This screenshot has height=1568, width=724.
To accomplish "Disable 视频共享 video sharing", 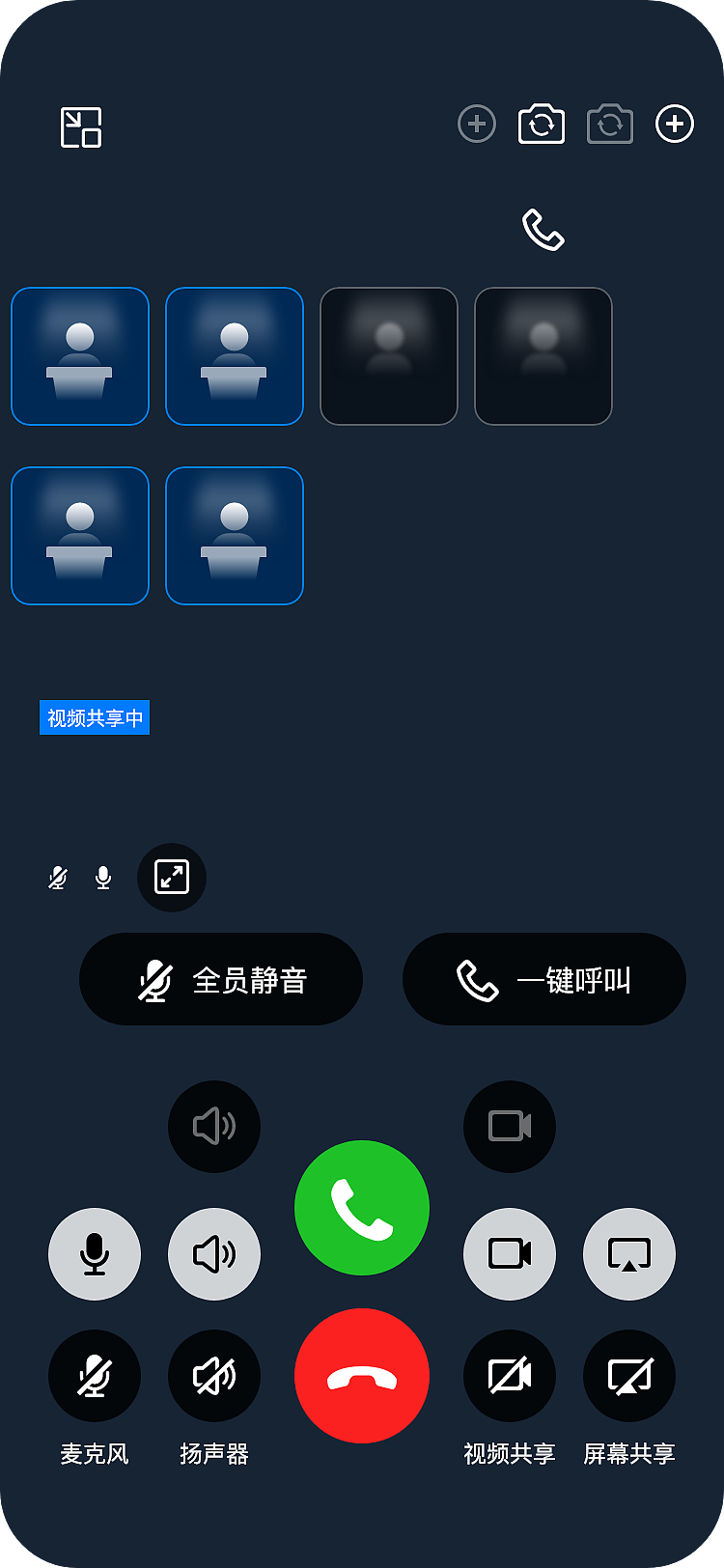I will (x=509, y=1376).
